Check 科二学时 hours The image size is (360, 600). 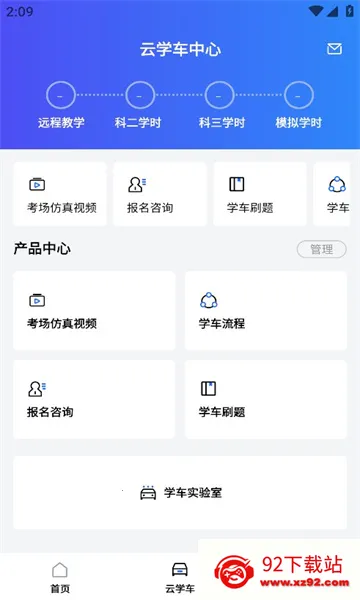(140, 95)
